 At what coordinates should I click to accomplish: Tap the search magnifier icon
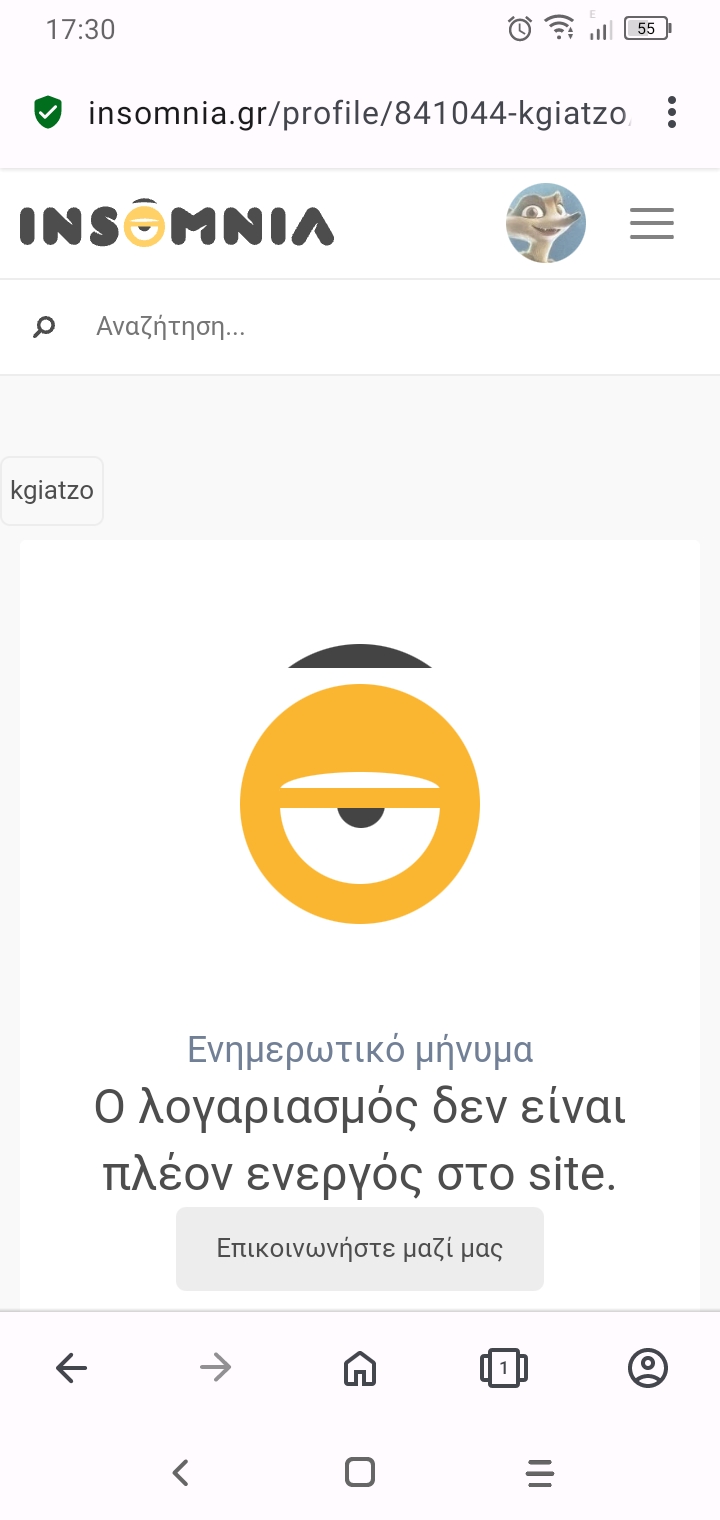tap(44, 327)
